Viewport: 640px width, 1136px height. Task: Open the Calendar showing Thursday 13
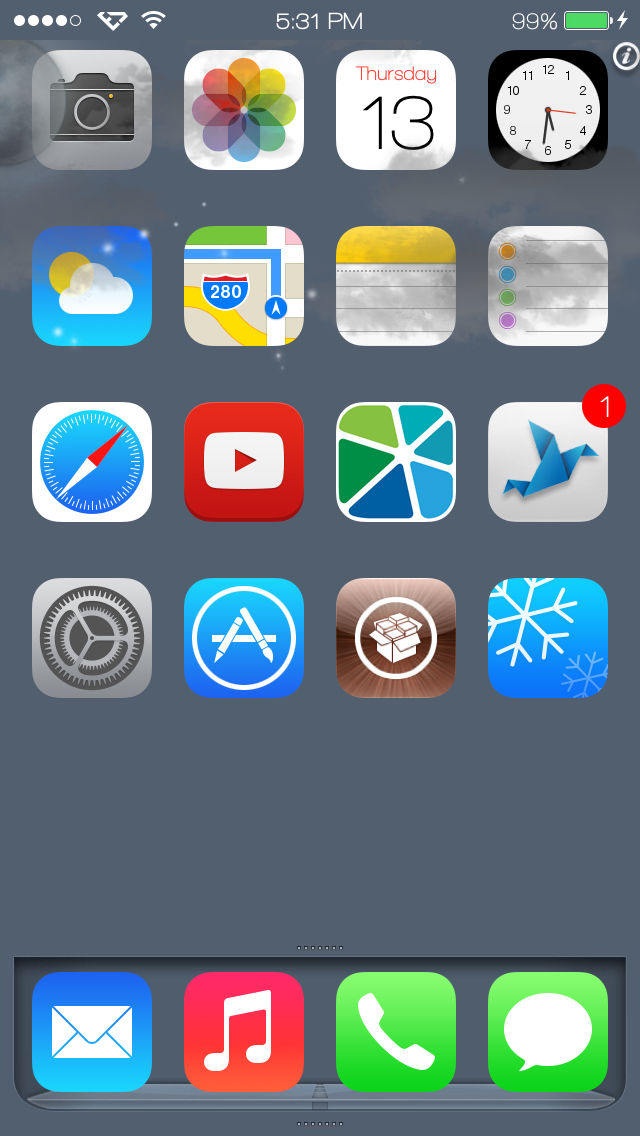click(x=396, y=110)
